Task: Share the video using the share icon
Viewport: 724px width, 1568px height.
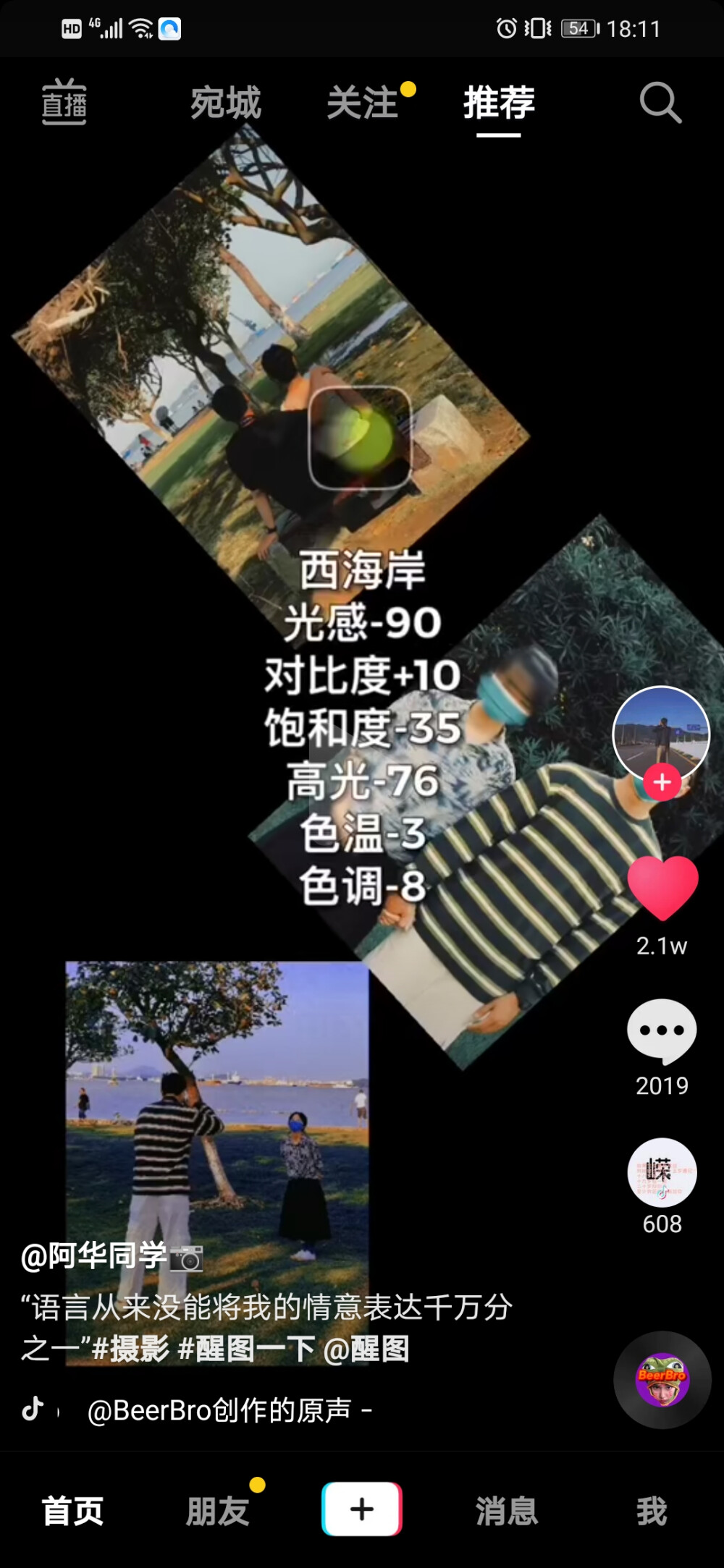Action: (x=662, y=1172)
